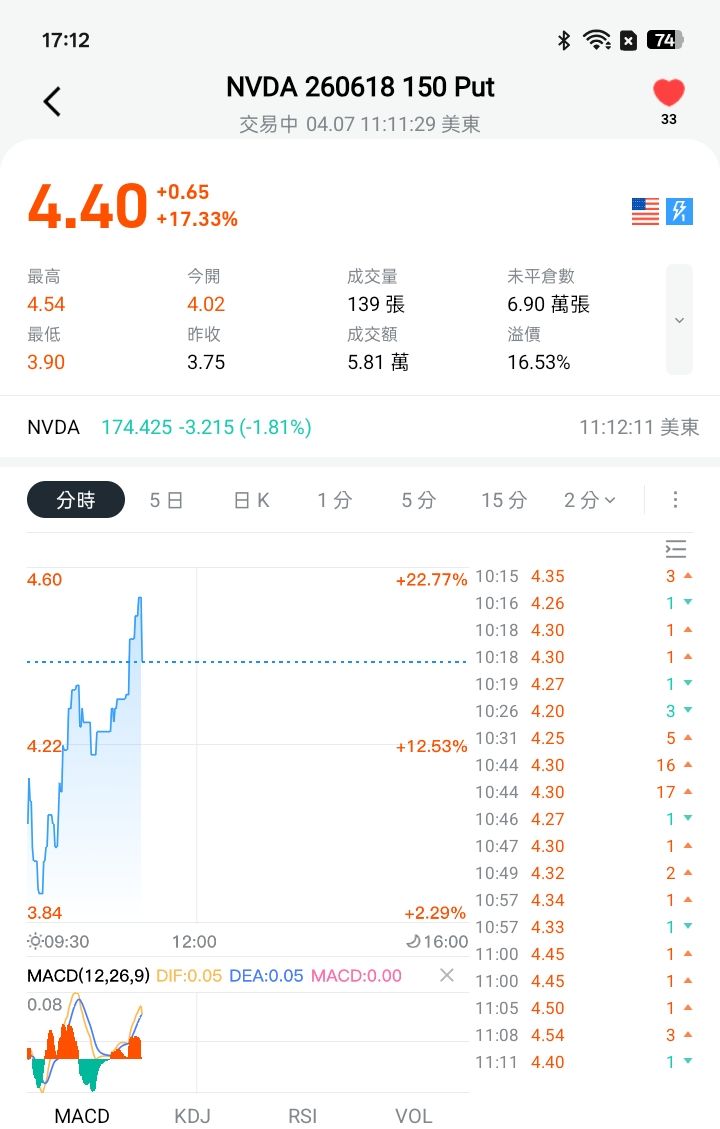The height and width of the screenshot is (1129, 720).
Task: Show the 5分 chart
Action: pos(419,500)
